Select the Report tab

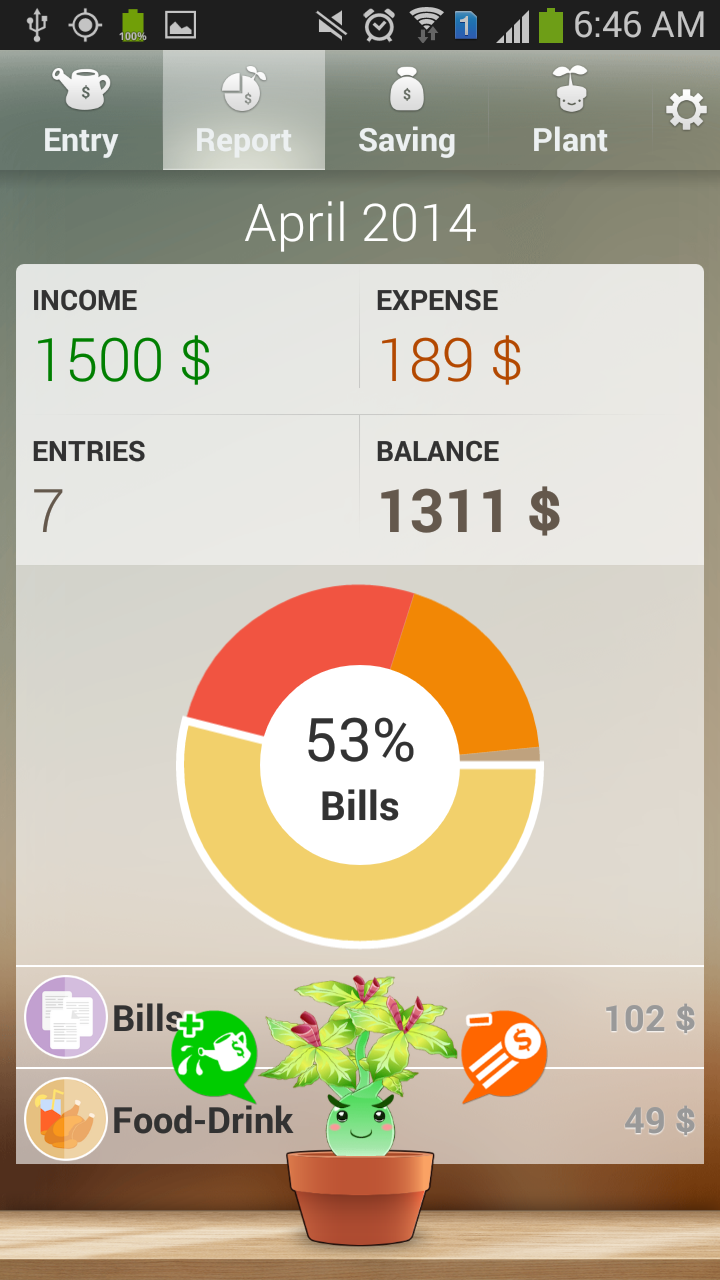pos(244,112)
